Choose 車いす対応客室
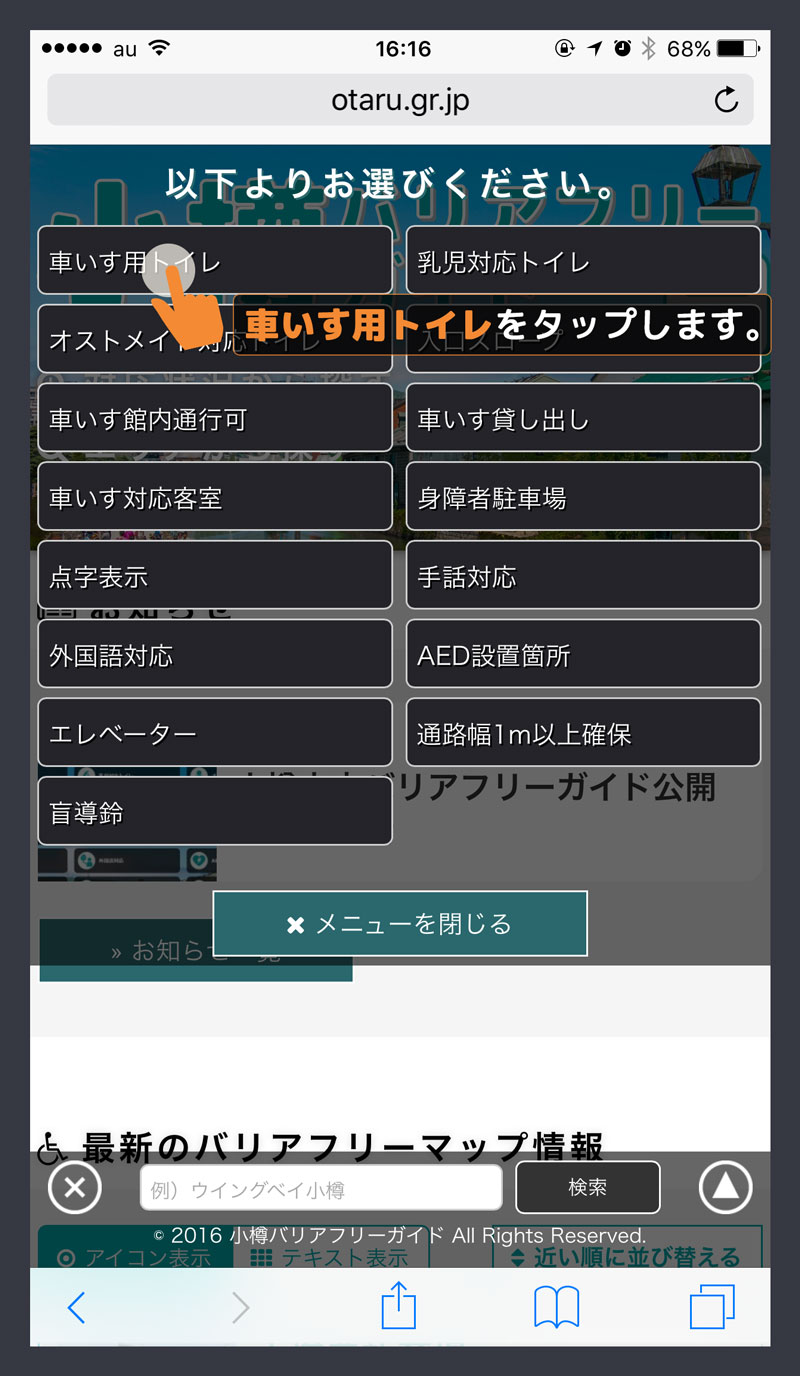800x1376 pixels. [215, 497]
